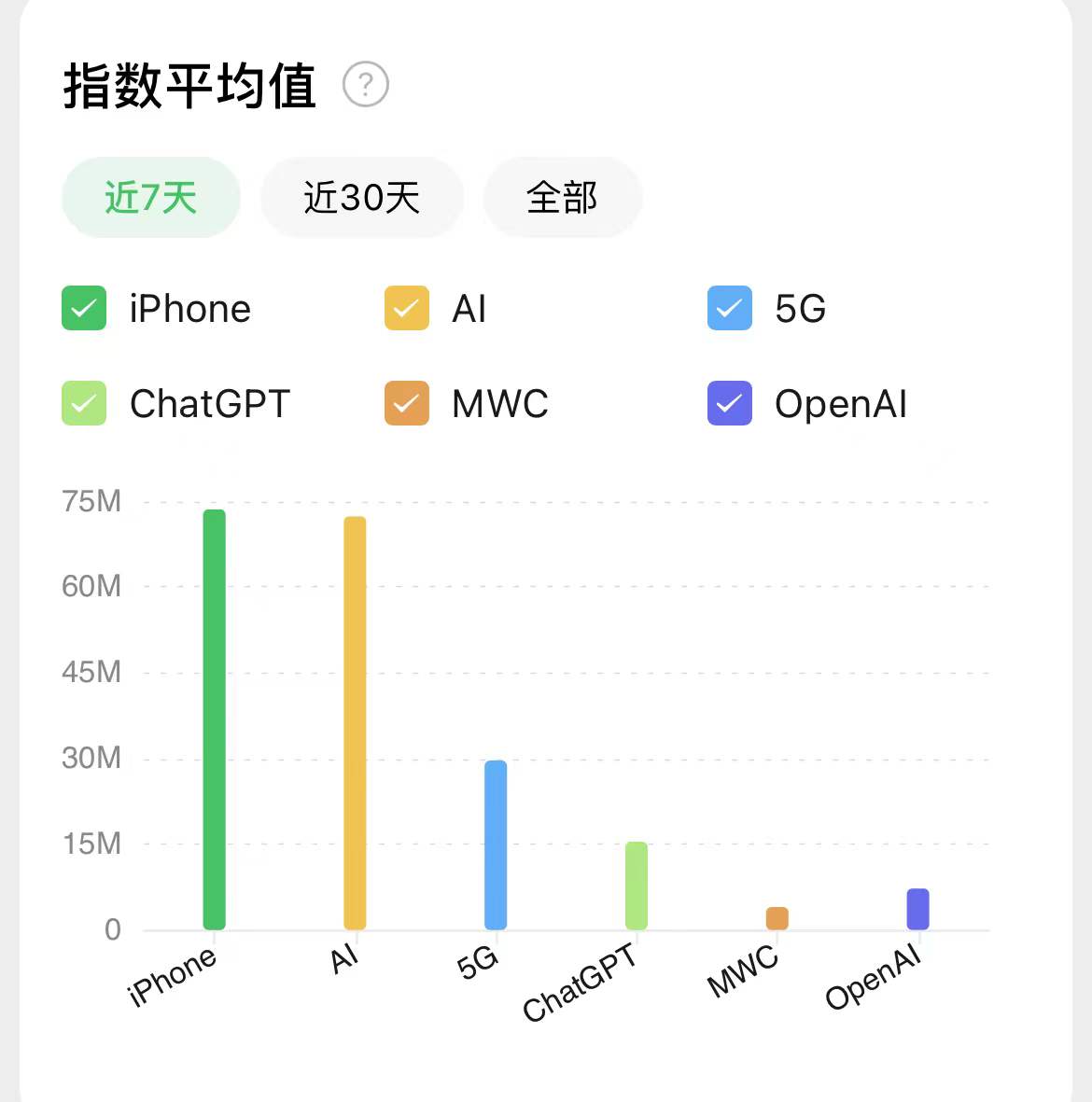Viewport: 1092px width, 1102px height.
Task: Toggle the AI series checkbox
Action: (x=407, y=309)
